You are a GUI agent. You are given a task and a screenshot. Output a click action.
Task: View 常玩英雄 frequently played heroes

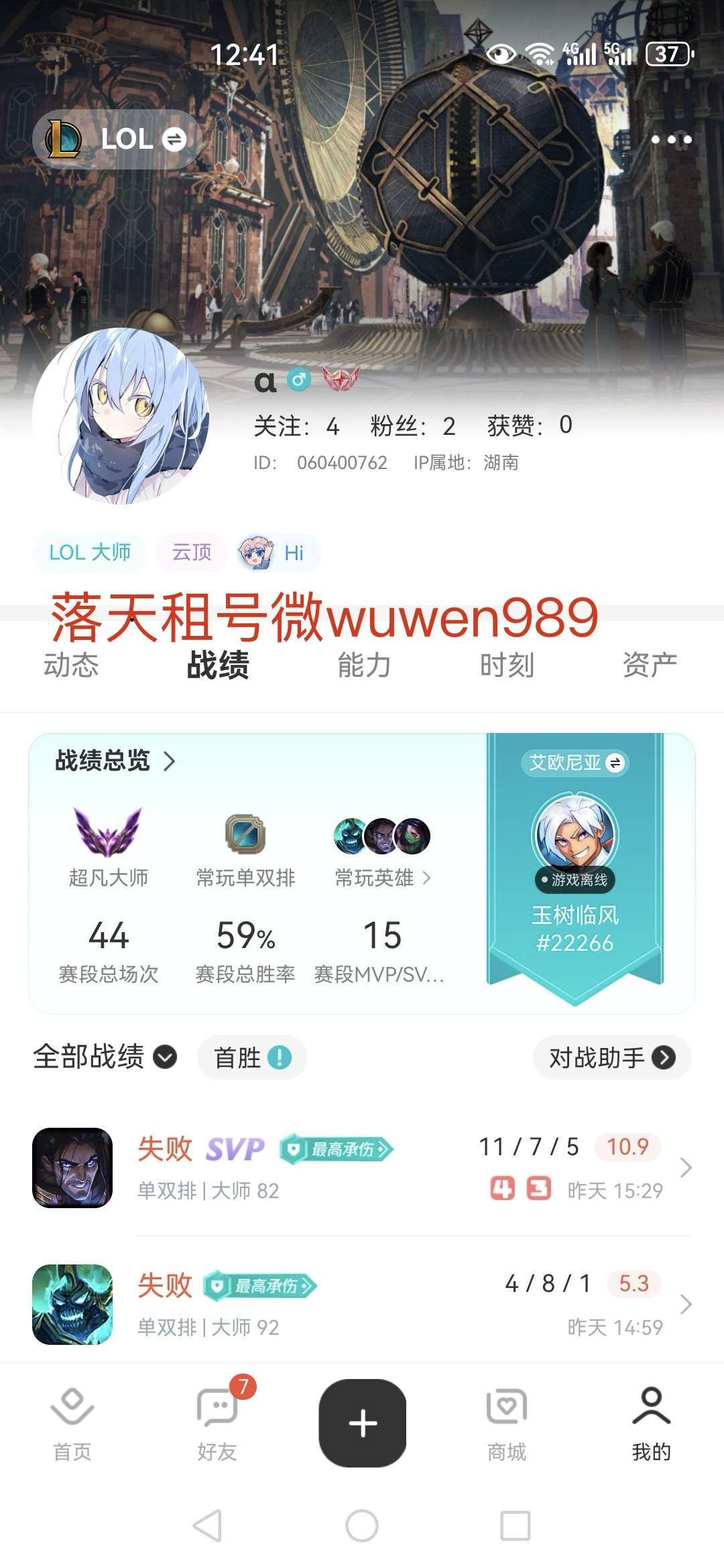[x=382, y=878]
